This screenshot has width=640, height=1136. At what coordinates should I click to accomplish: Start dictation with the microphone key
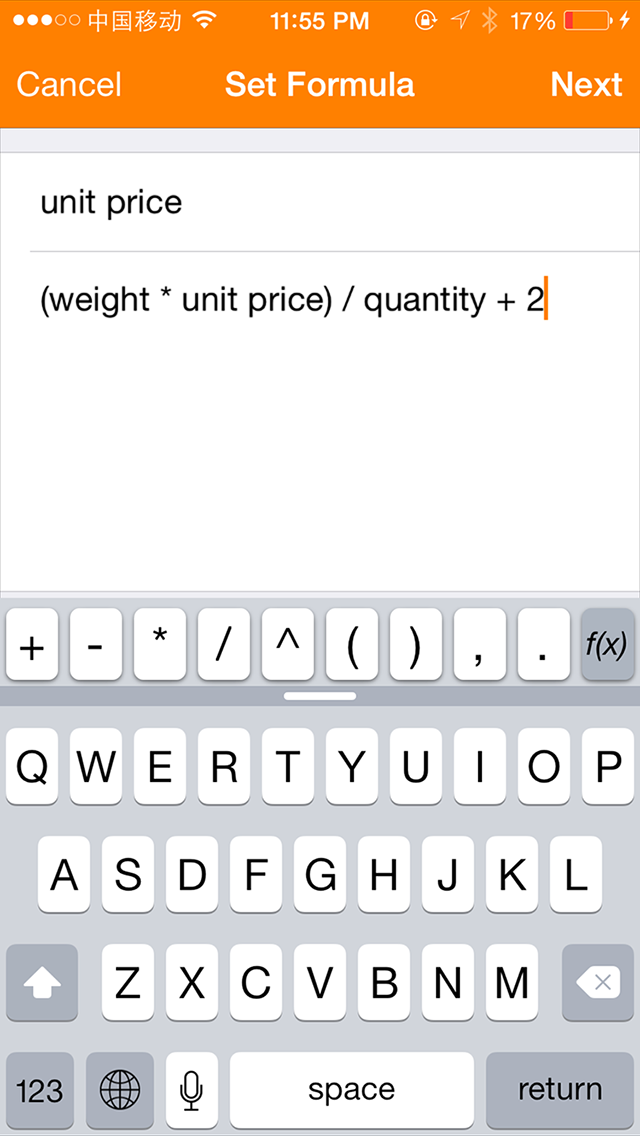click(x=191, y=1090)
